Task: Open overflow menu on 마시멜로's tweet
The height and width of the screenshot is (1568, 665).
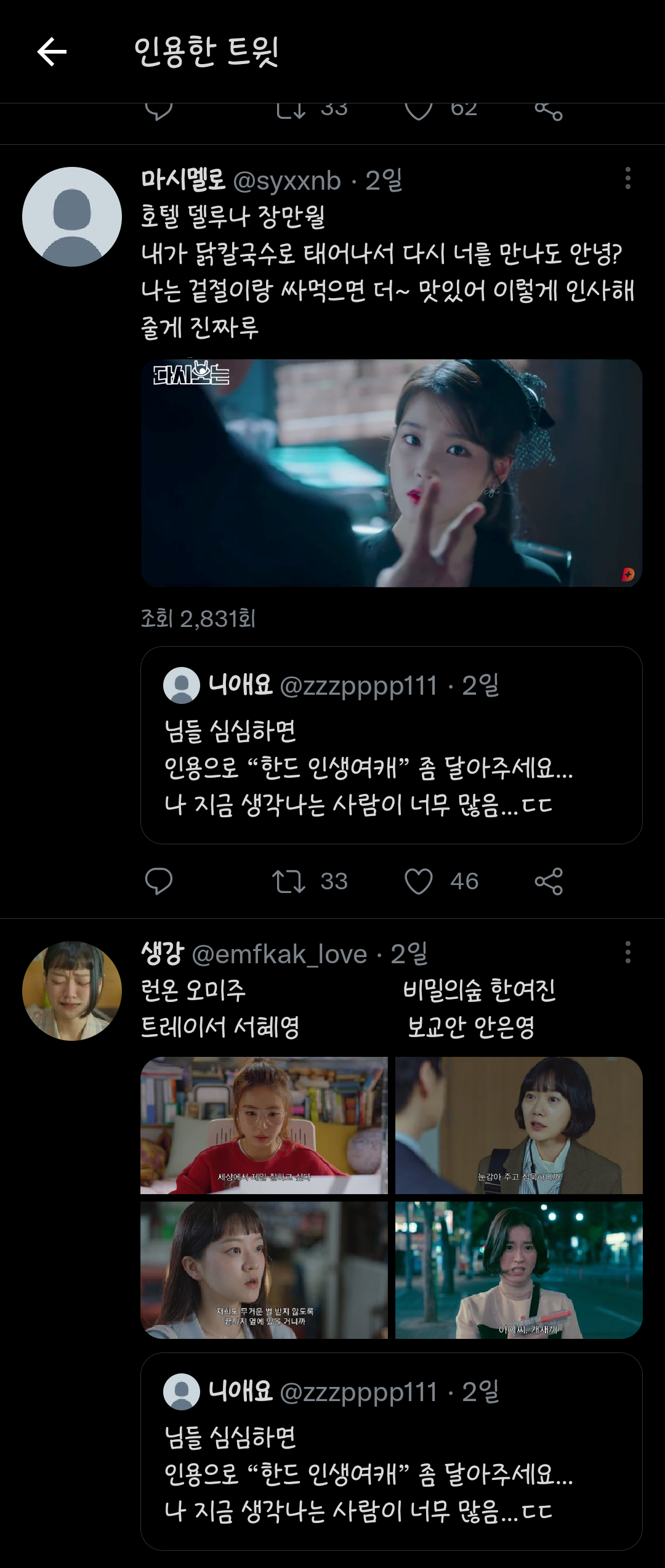Action: (x=627, y=179)
